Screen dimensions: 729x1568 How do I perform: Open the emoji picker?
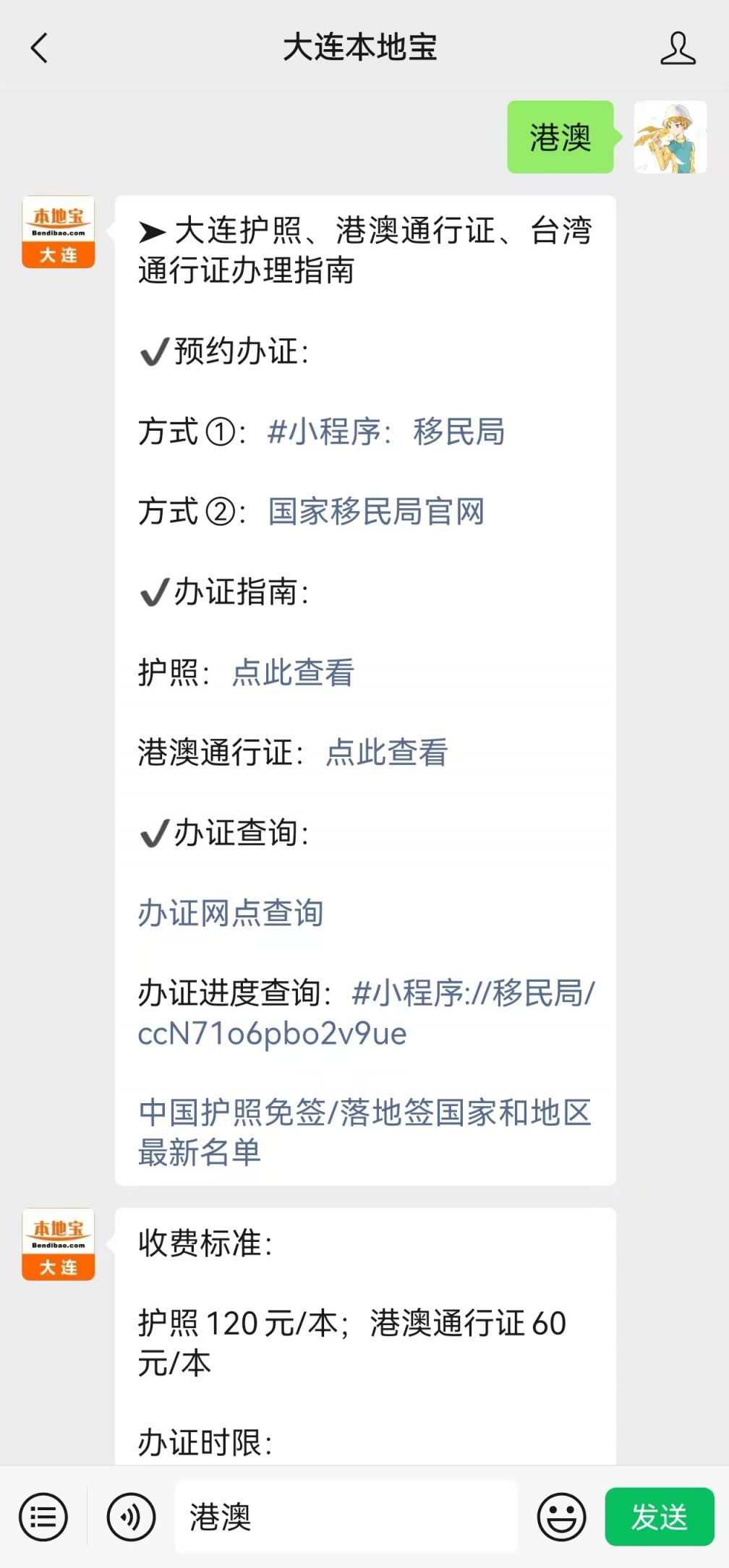[x=561, y=1517]
